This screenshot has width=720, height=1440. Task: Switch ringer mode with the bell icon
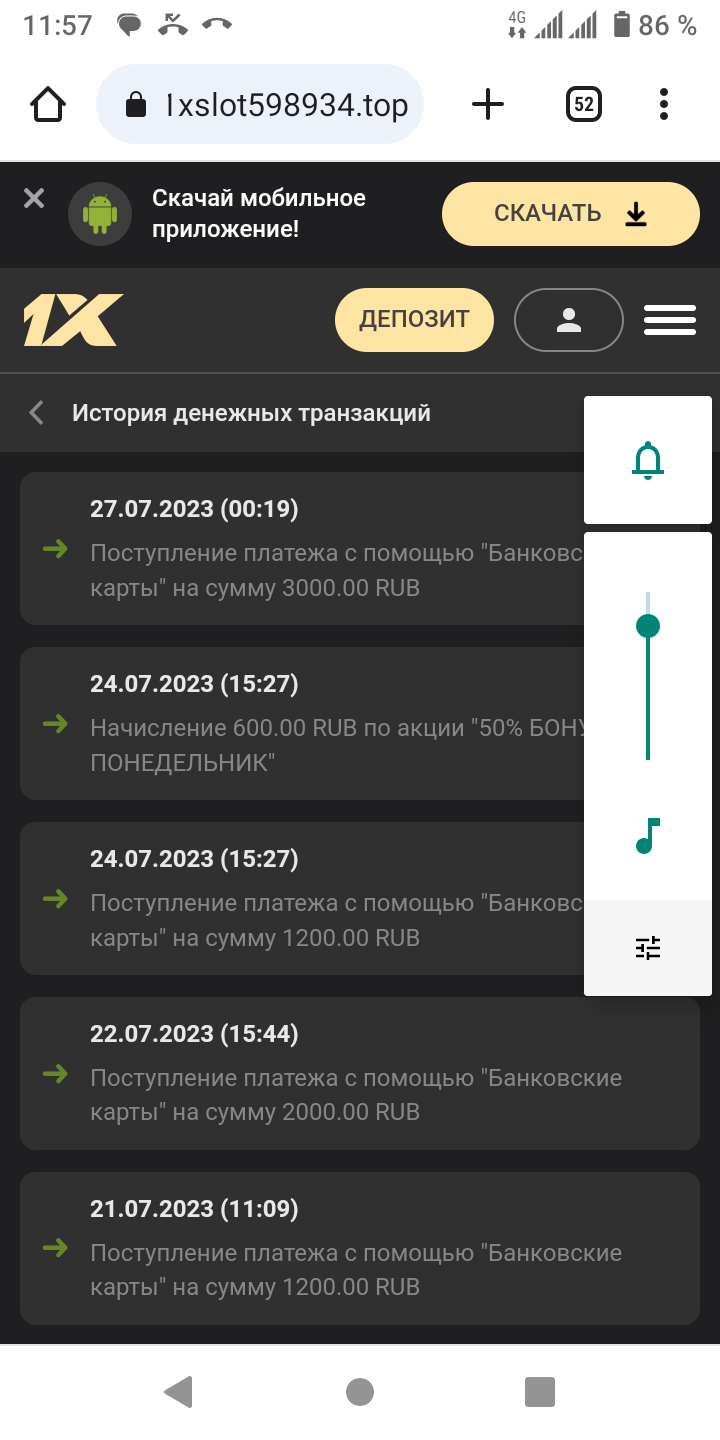click(x=648, y=460)
